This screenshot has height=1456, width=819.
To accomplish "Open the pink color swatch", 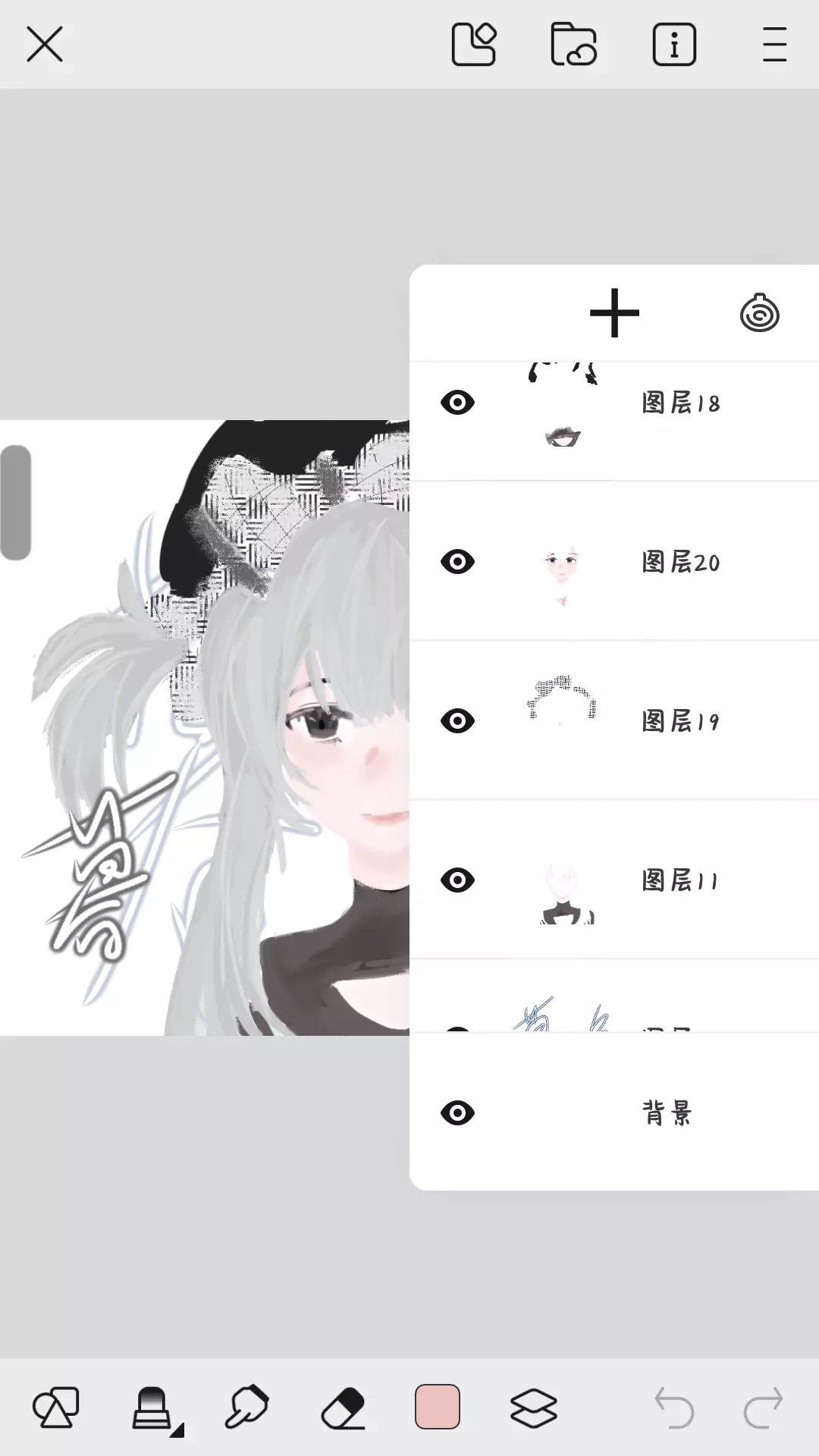I will tap(438, 1407).
